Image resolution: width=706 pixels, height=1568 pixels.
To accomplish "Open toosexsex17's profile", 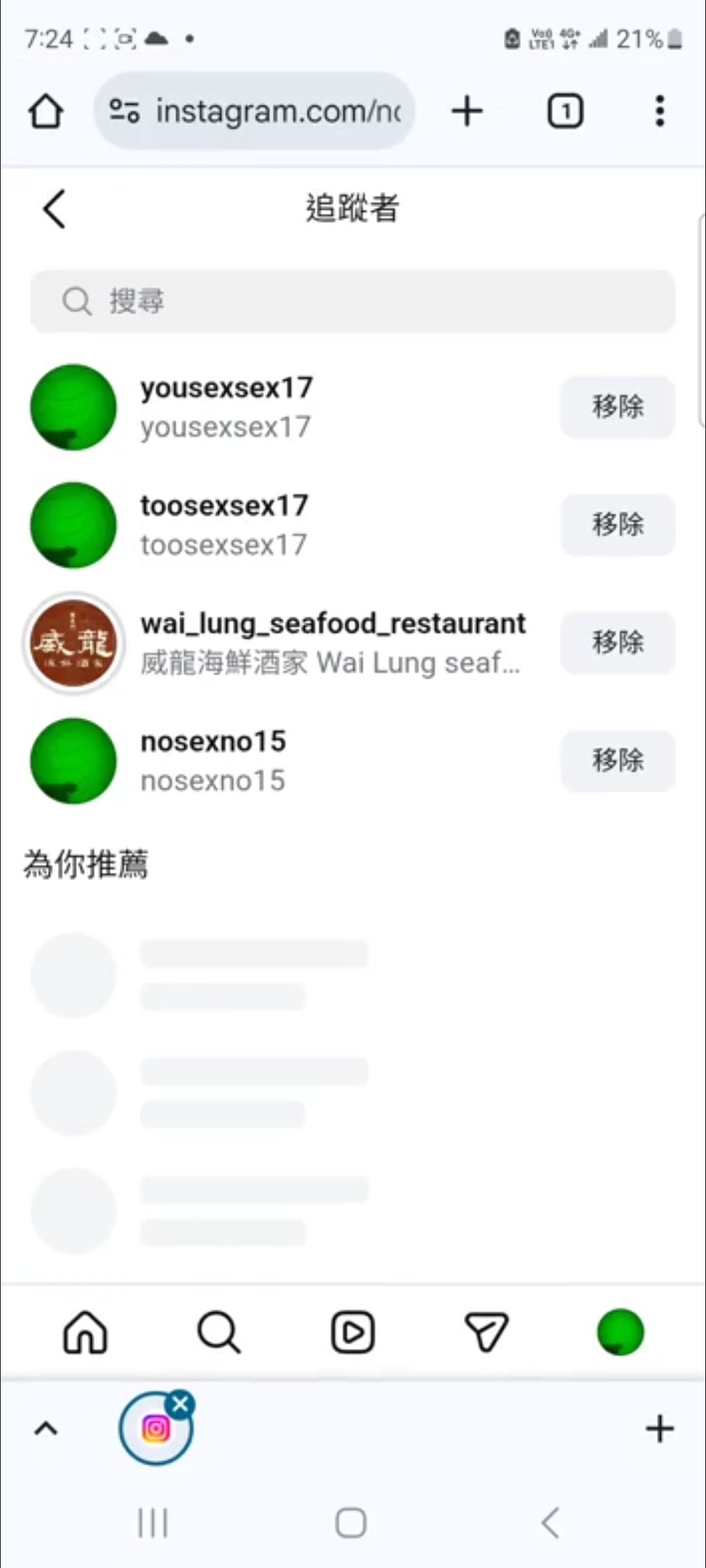I will [224, 506].
